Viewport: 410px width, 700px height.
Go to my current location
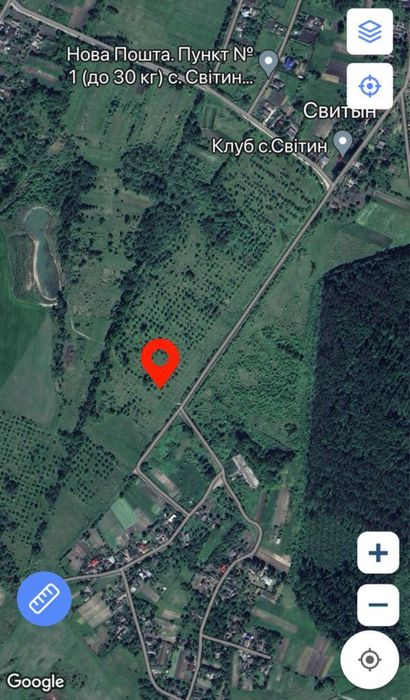click(369, 660)
